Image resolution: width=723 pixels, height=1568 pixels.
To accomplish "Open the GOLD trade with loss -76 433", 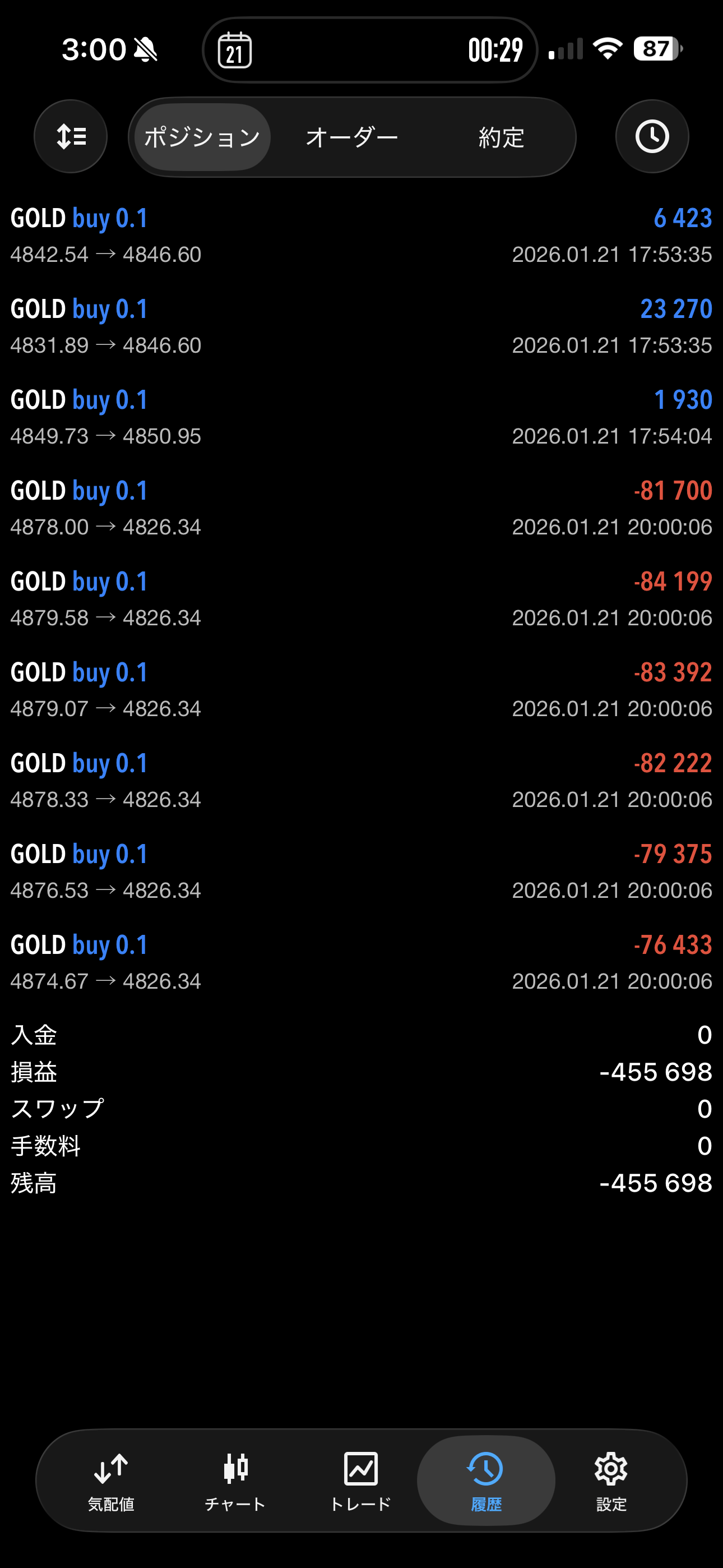I will point(361,962).
